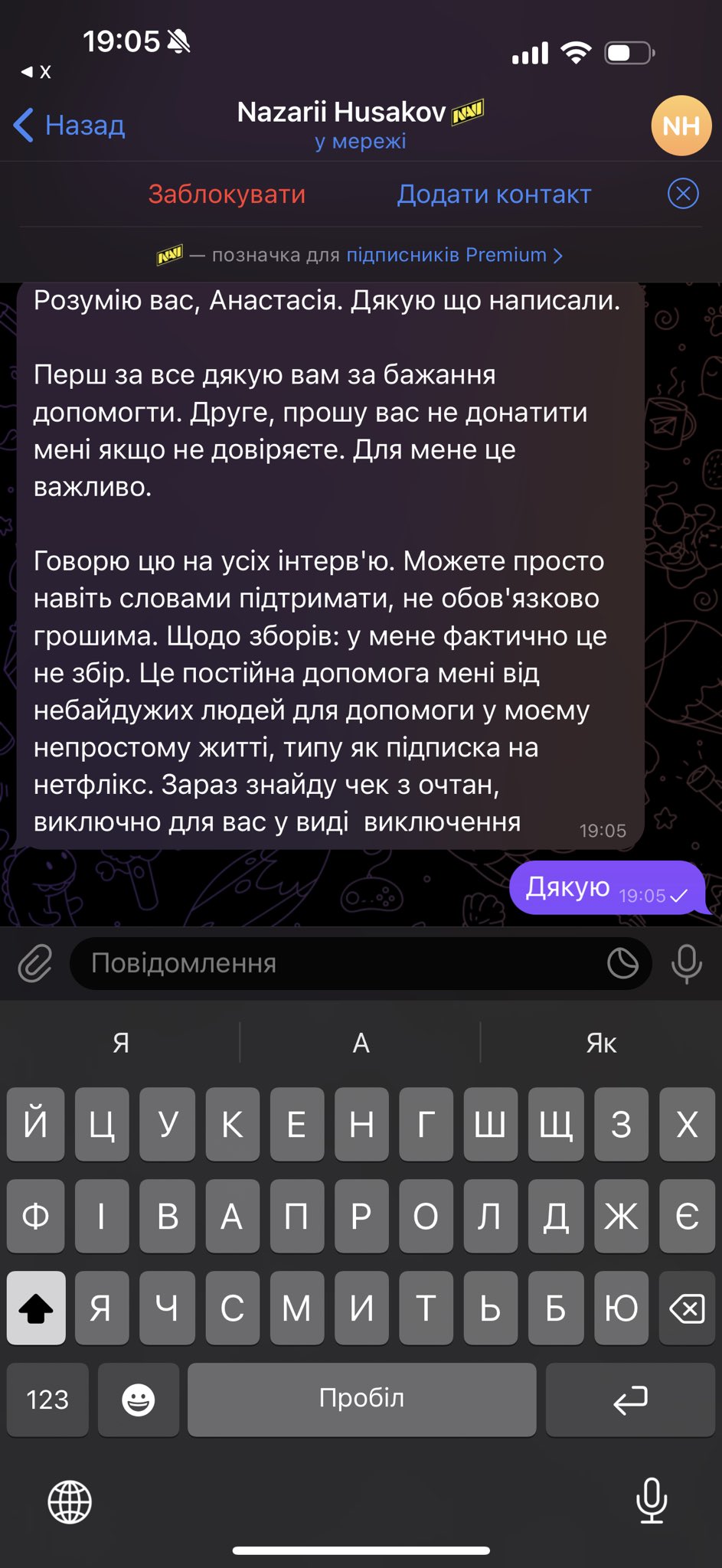
Task: Dismiss the block/add contact bar
Action: coord(683,194)
